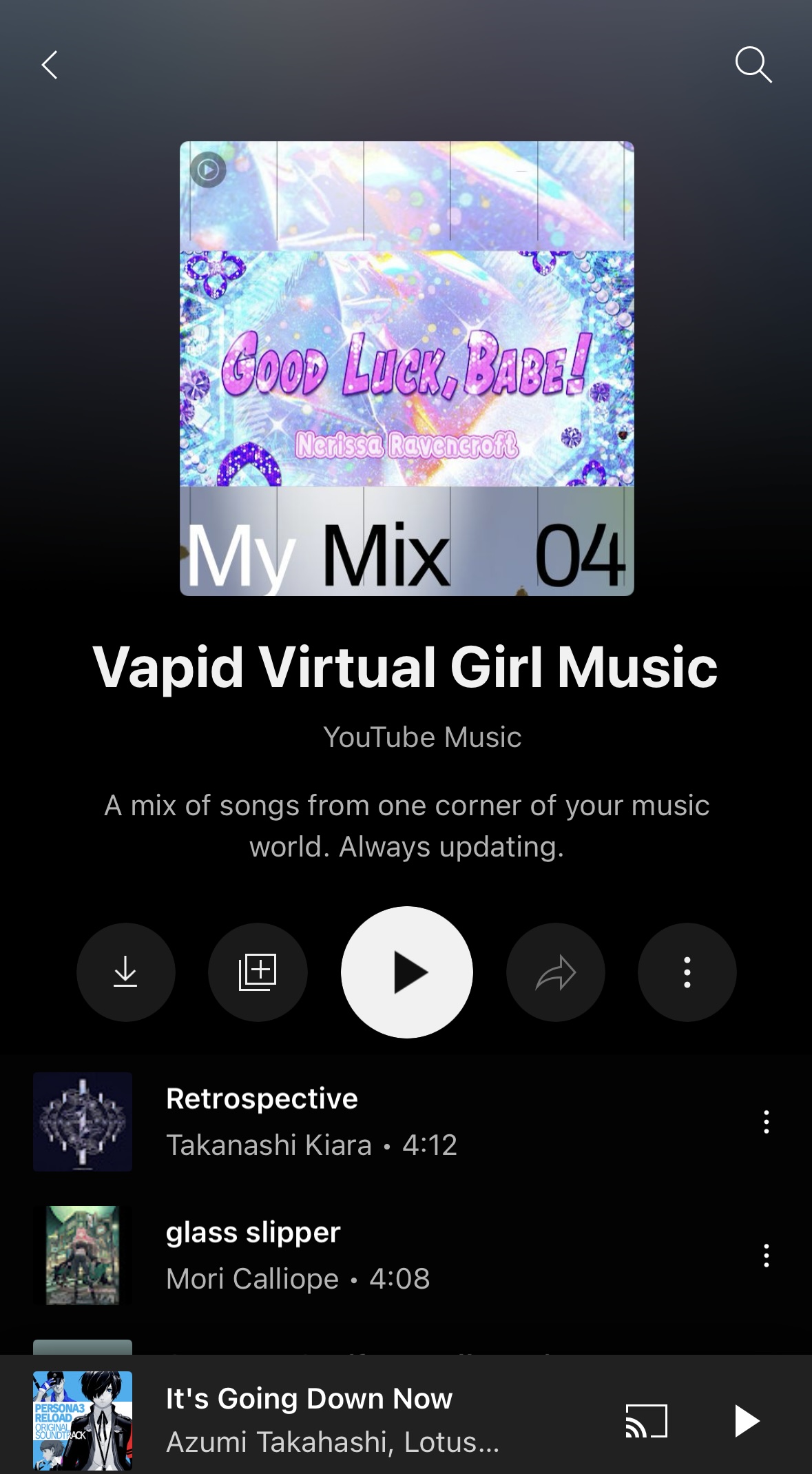Open options for the glass slipper track
The width and height of the screenshot is (812, 1474).
click(x=766, y=1256)
